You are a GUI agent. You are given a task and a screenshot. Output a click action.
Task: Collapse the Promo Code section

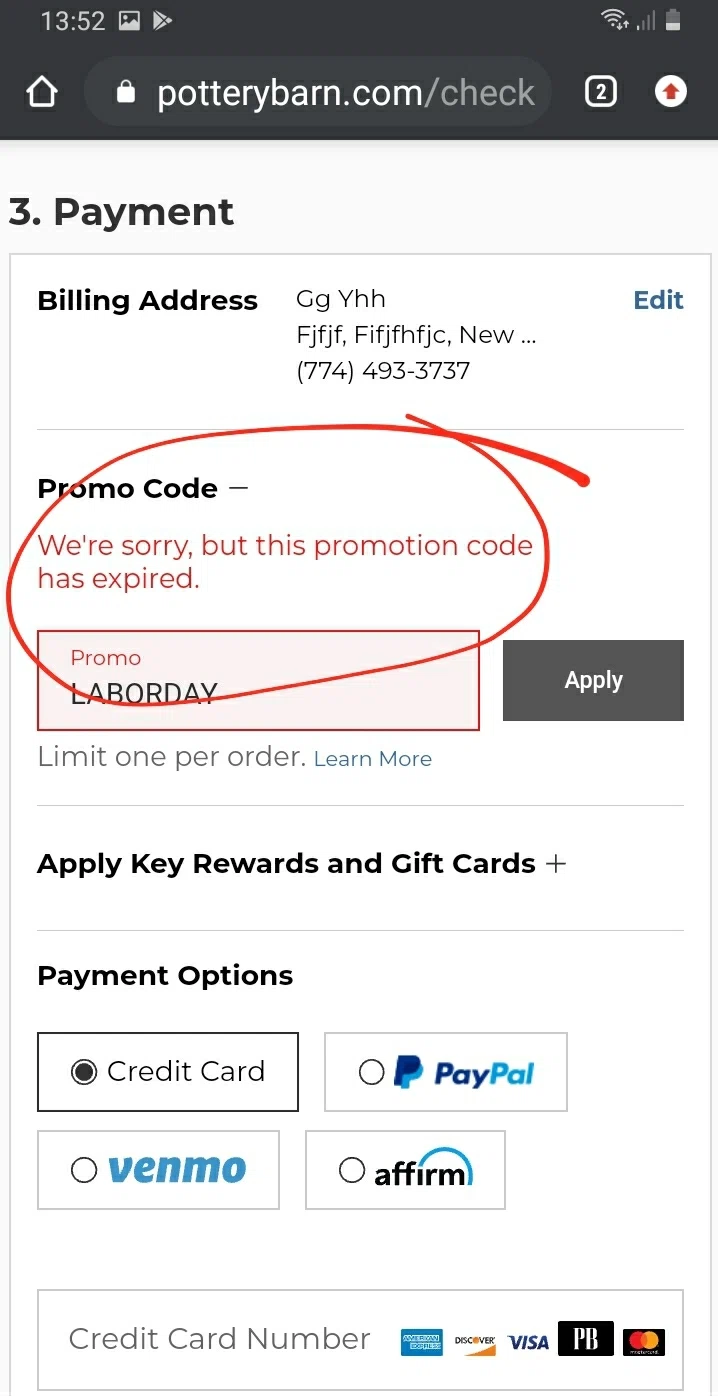tap(238, 488)
